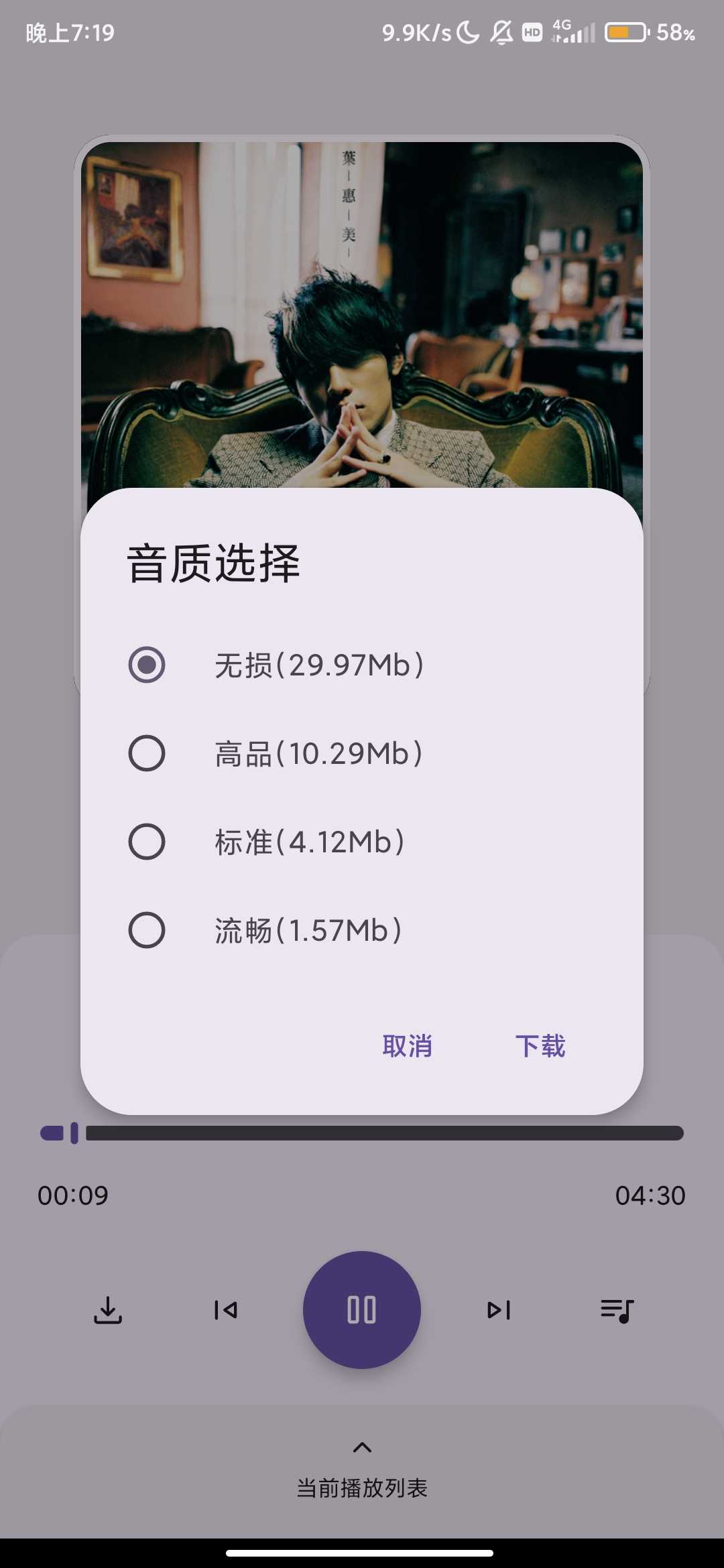Screen dimensions: 724x1568
Task: Click the upward chevron above playlist label
Action: pyautogui.click(x=362, y=1448)
